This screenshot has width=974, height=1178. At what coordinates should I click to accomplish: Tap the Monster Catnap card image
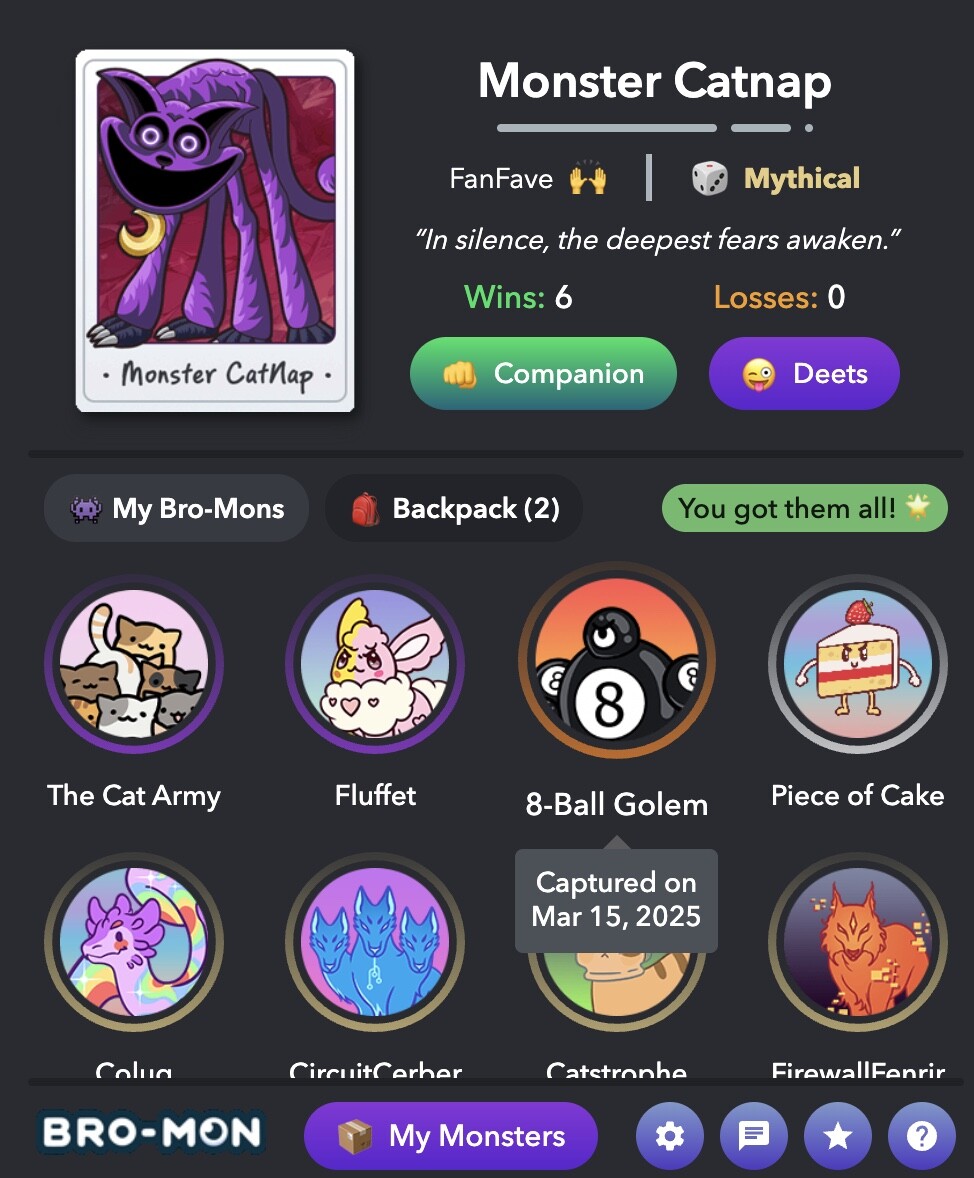[215, 231]
